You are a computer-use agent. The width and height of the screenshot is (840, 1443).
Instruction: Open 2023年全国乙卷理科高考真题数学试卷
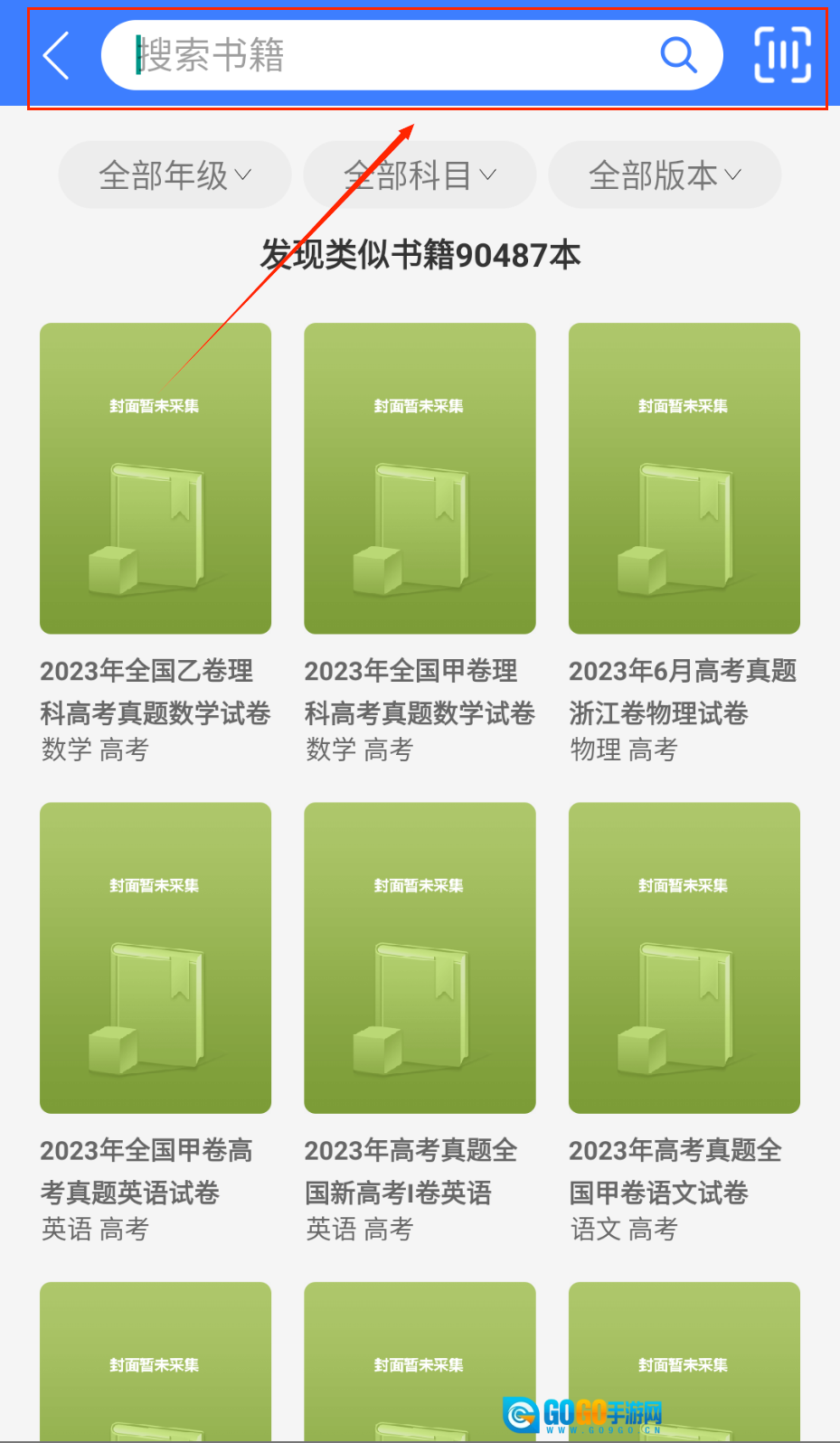[156, 479]
